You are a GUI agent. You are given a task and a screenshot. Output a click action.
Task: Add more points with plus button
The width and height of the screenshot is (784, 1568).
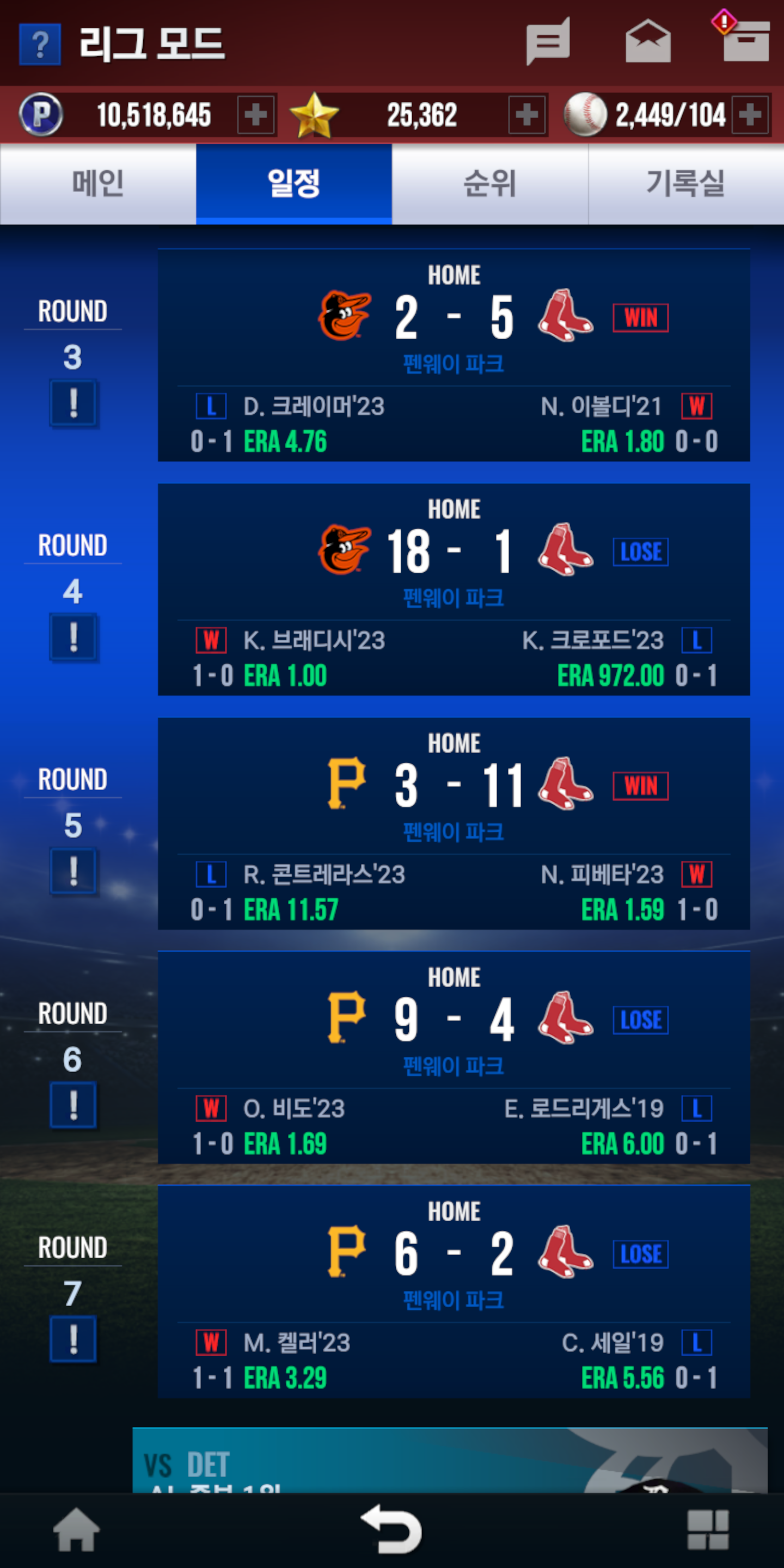tap(256, 114)
